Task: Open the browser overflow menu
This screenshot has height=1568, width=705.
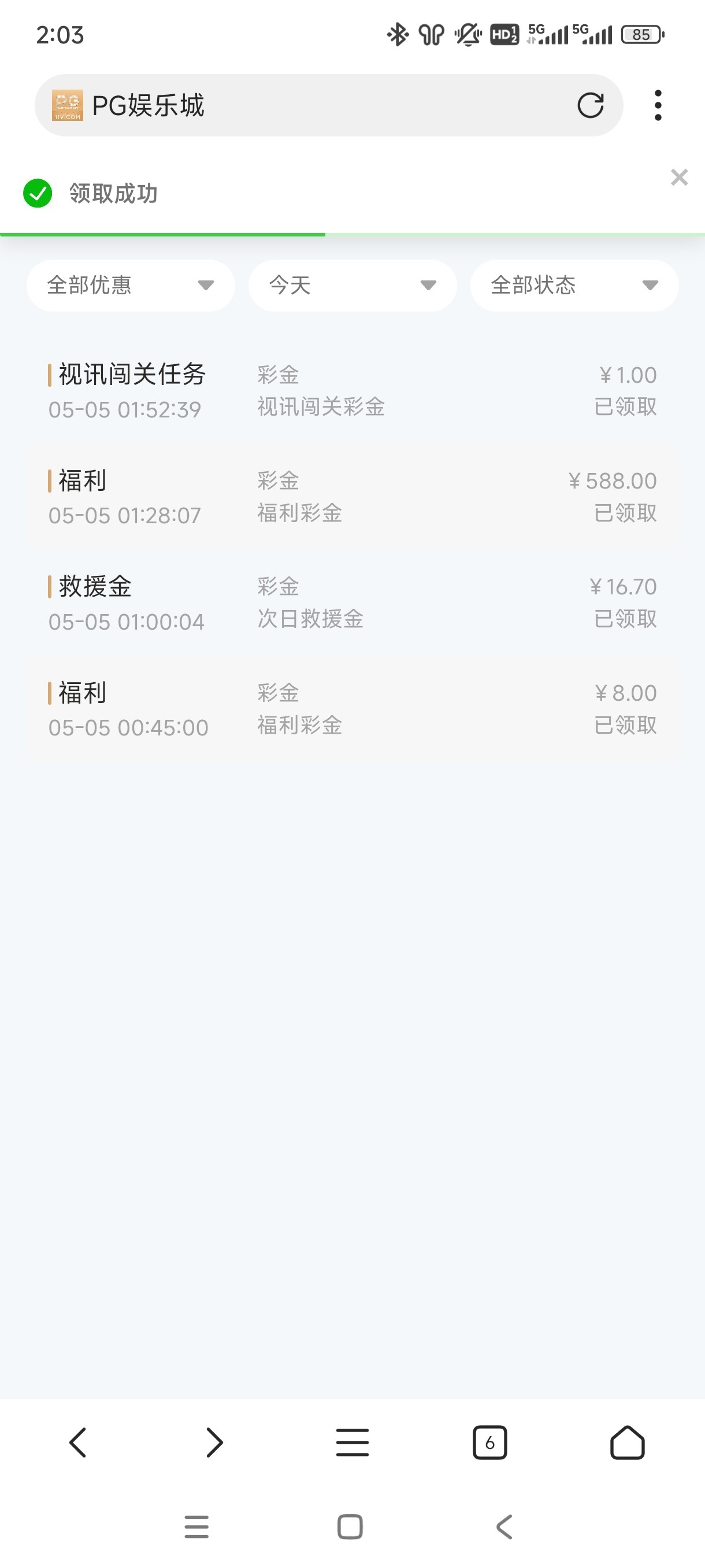Action: pyautogui.click(x=658, y=105)
